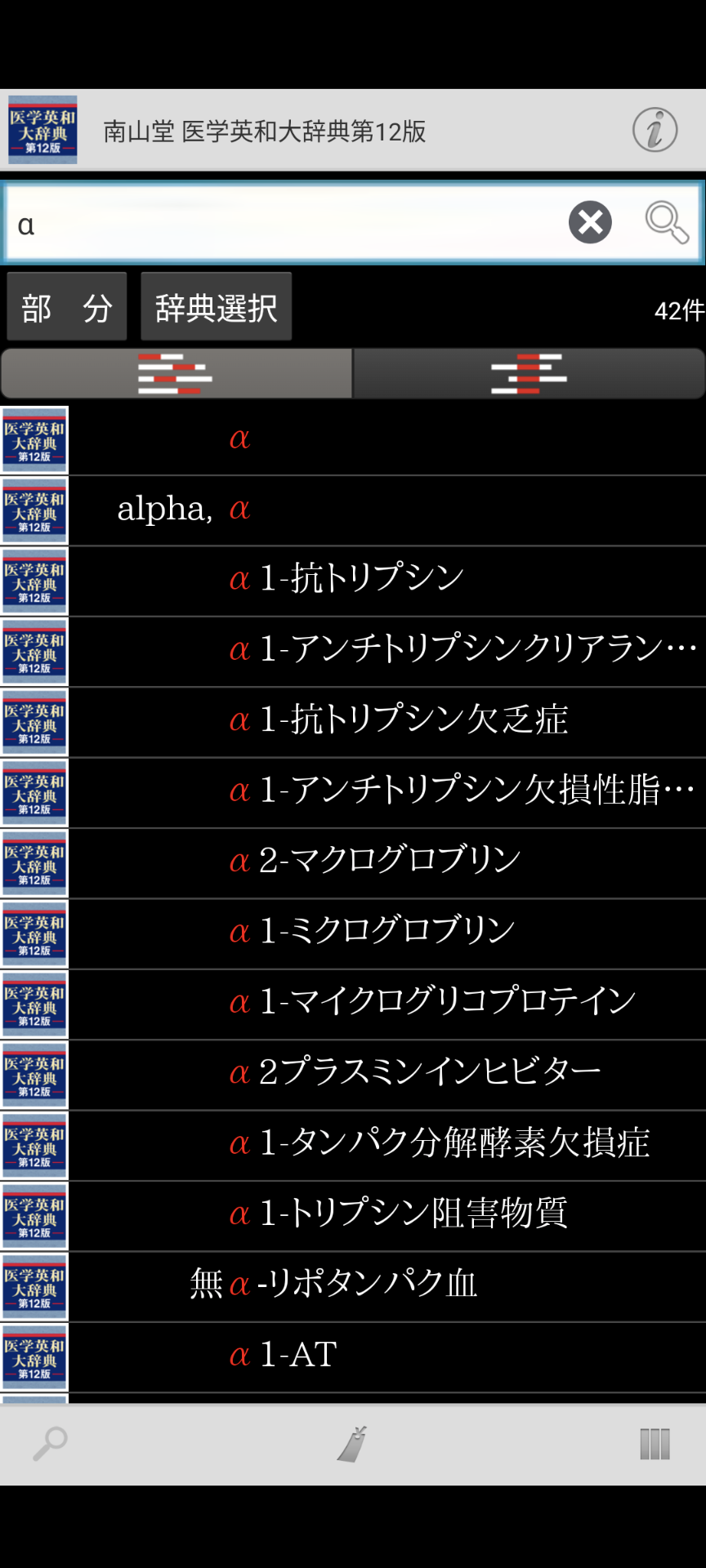Open the bookshelf icon in bottom bar
Viewport: 706px width, 1568px height.
point(655,1444)
